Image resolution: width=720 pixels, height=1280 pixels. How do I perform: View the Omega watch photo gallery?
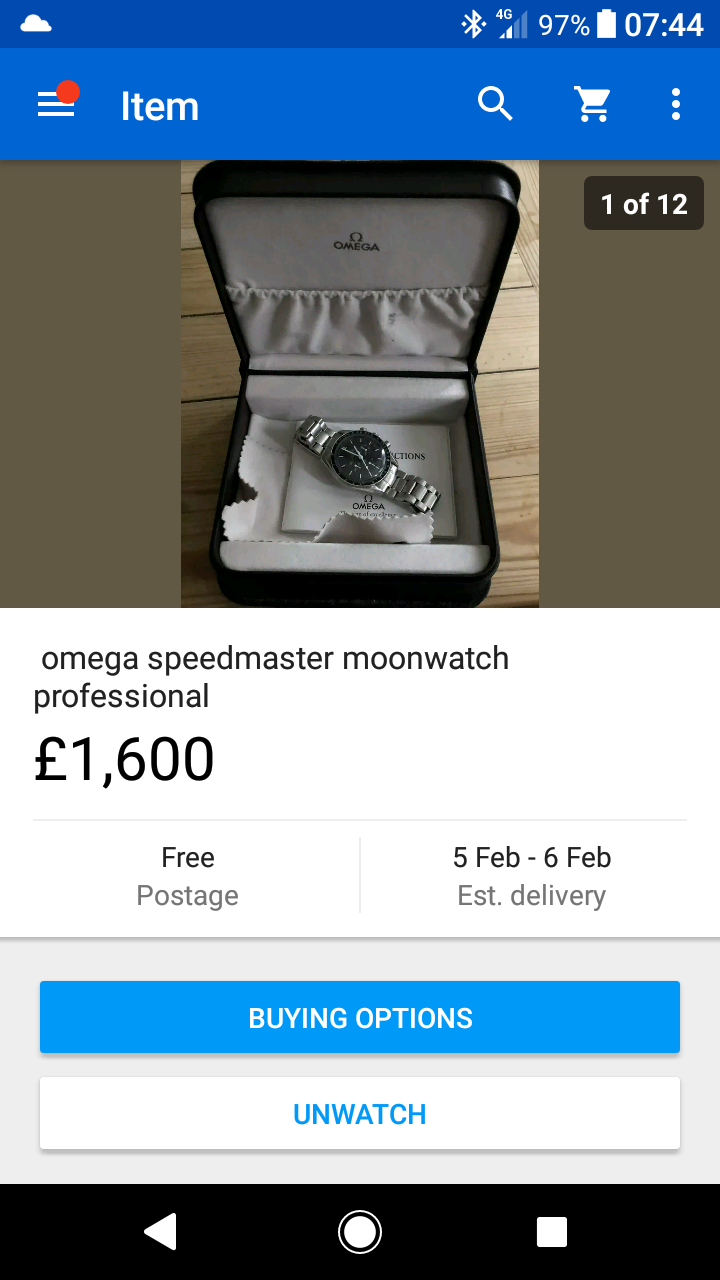pos(360,384)
